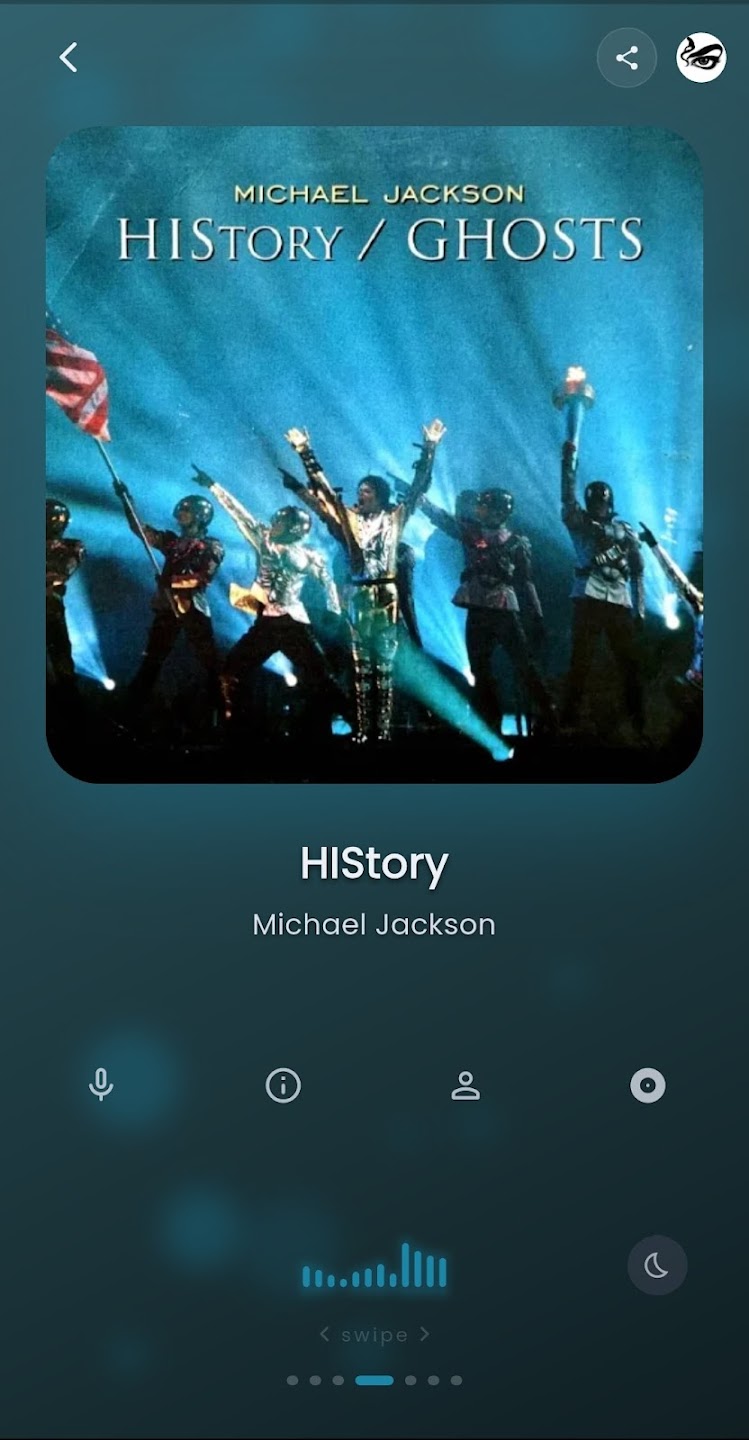Open the profile avatar with the eyes
Image resolution: width=749 pixels, height=1440 pixels.
click(x=701, y=58)
